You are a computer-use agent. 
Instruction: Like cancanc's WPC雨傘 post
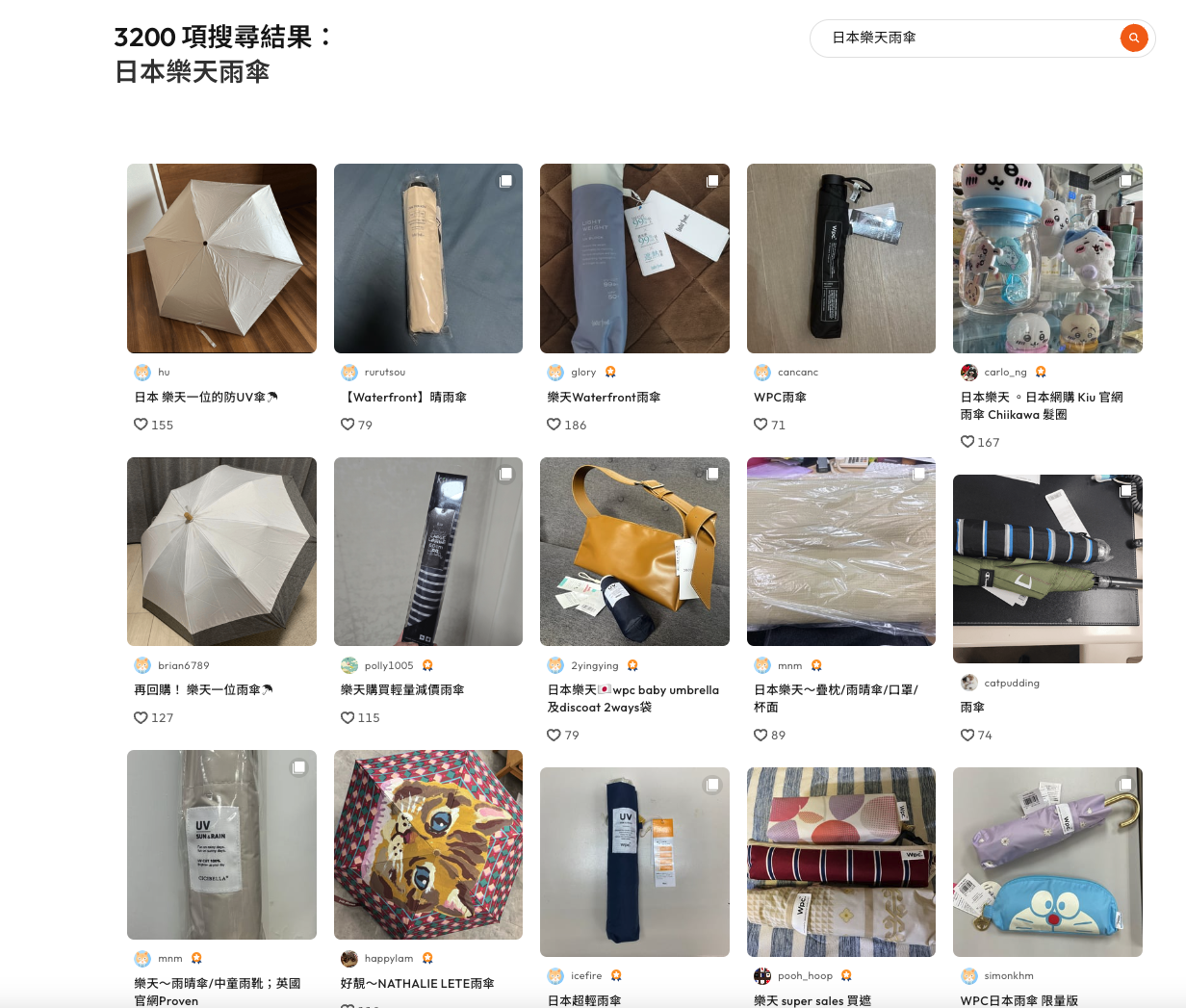[761, 425]
